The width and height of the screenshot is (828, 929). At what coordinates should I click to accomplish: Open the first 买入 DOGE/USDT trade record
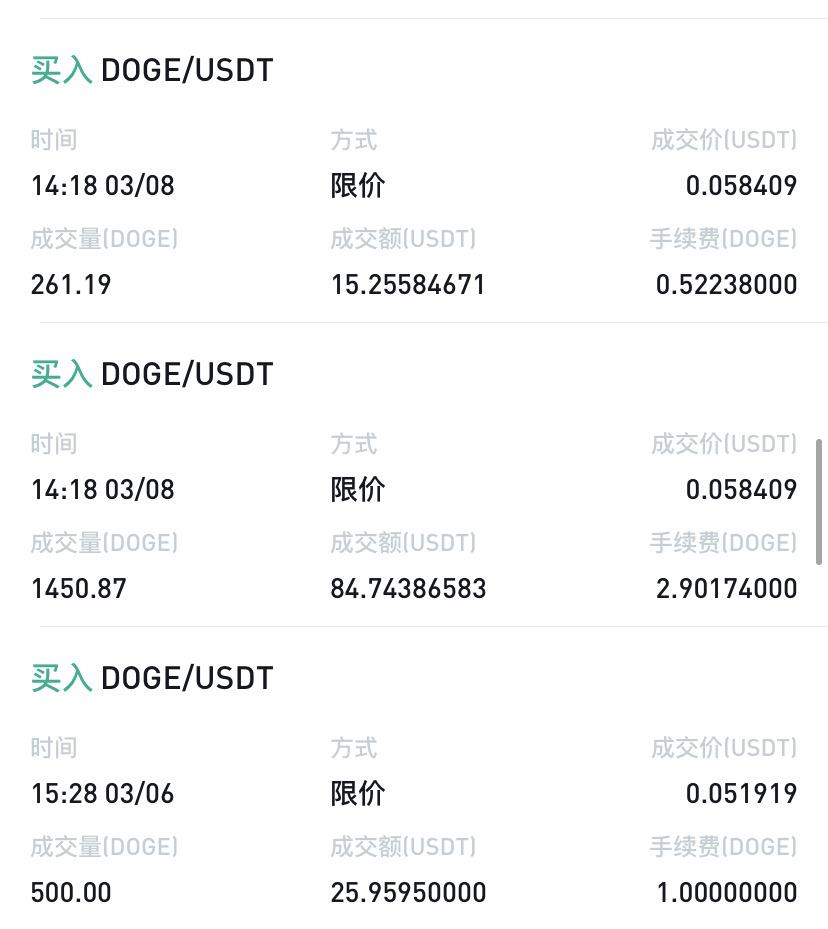(x=150, y=70)
